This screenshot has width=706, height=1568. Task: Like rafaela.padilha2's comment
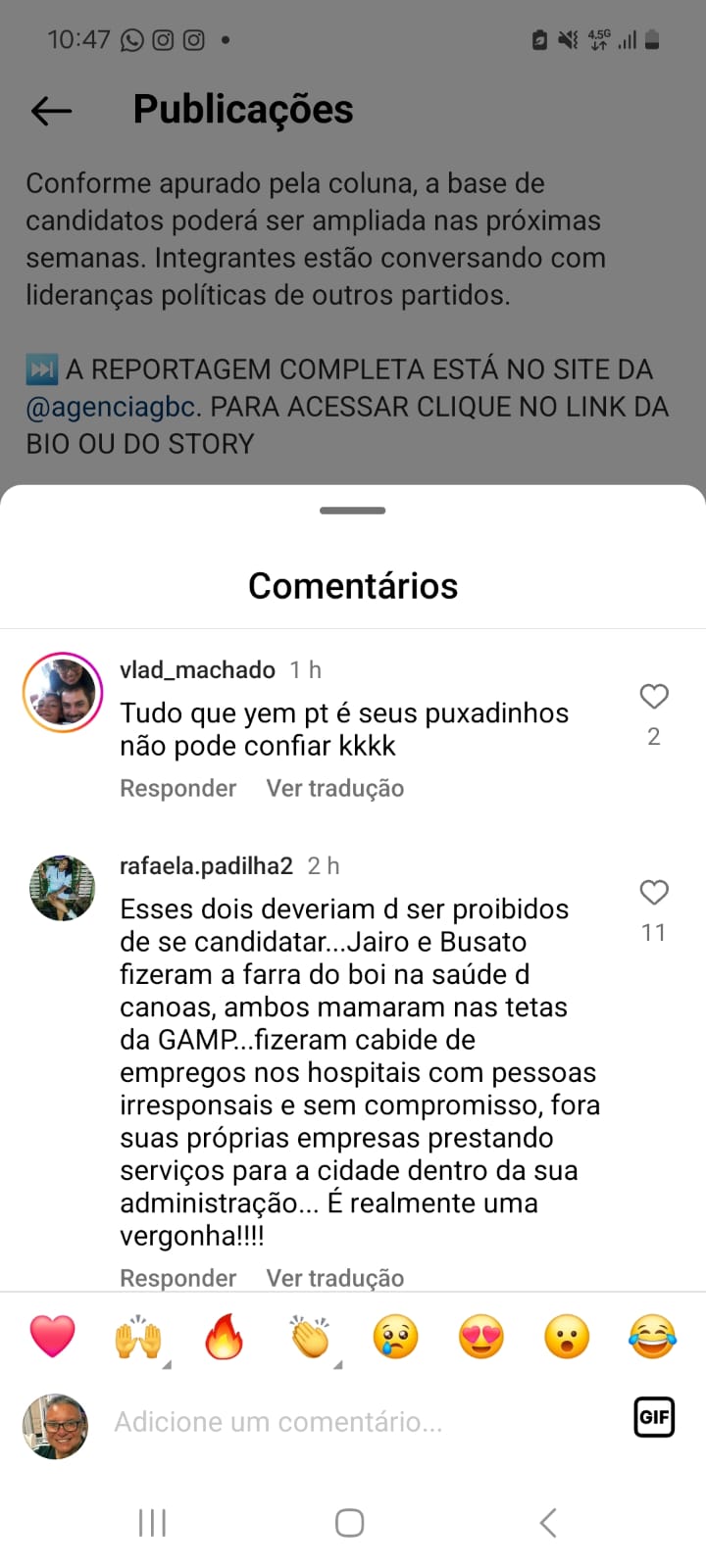click(x=654, y=893)
